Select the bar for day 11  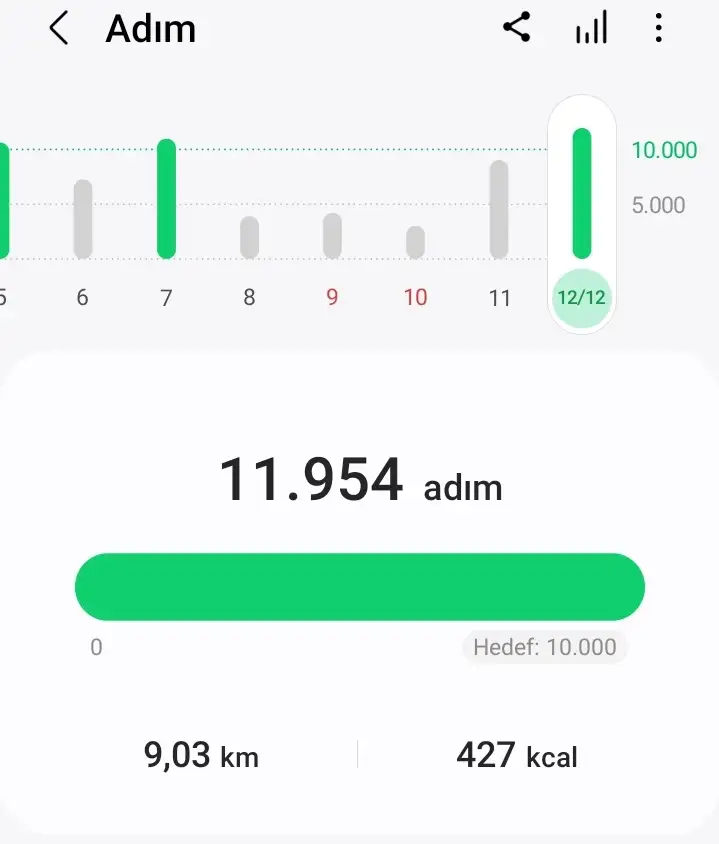[499, 210]
